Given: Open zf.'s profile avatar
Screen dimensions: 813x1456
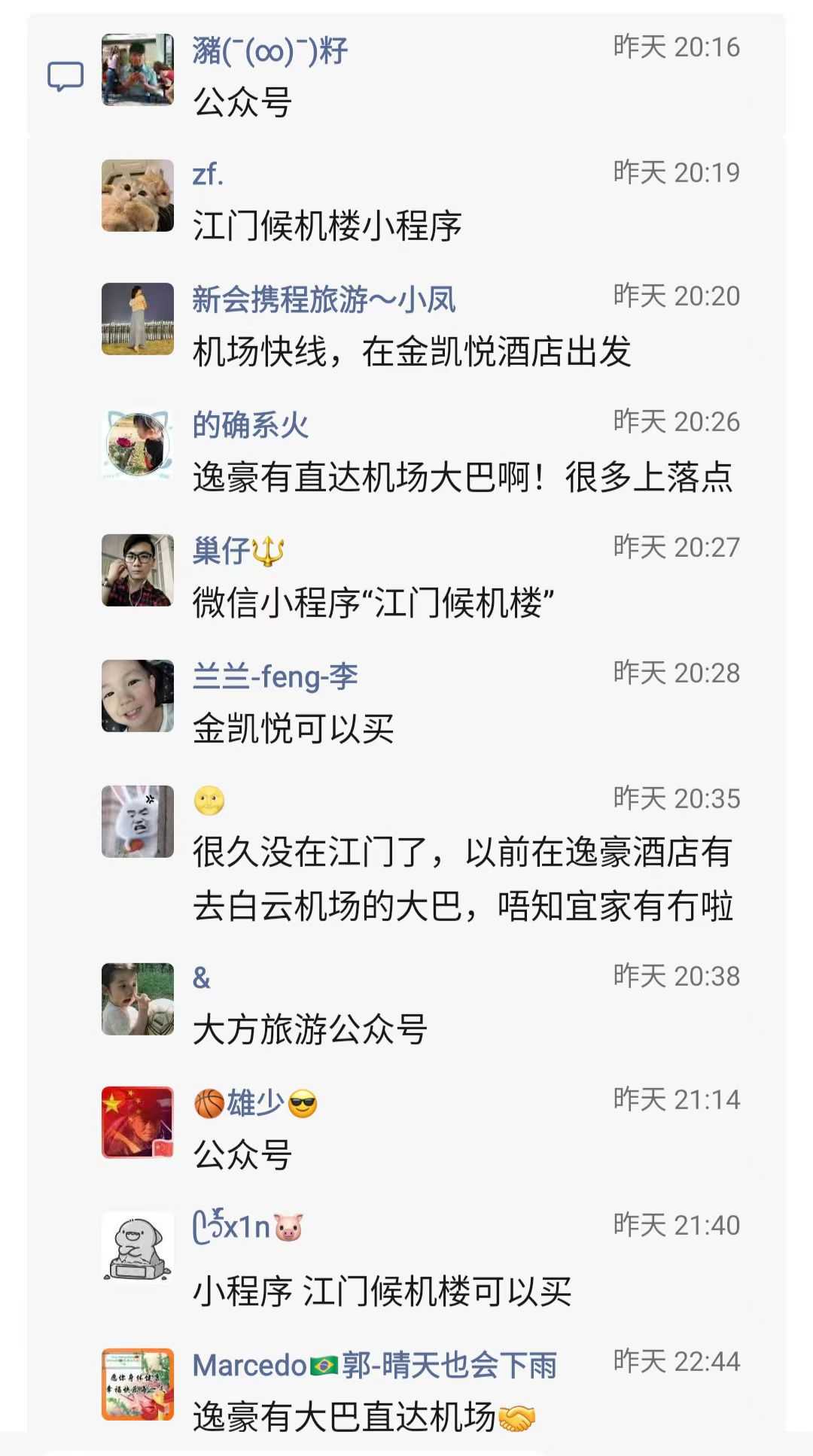Looking at the screenshot, I should click(138, 195).
